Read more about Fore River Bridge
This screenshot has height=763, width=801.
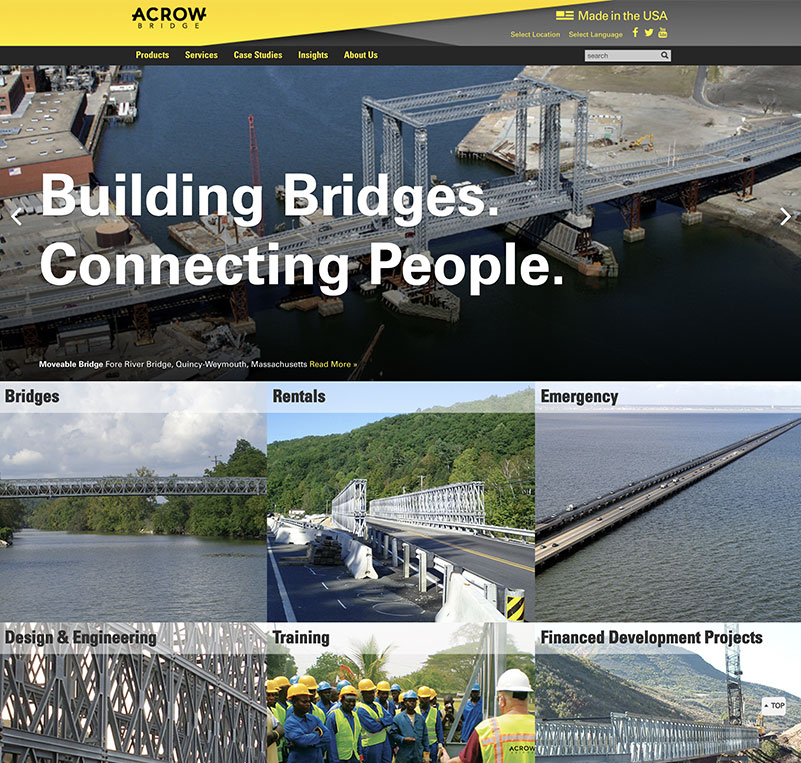coord(332,364)
